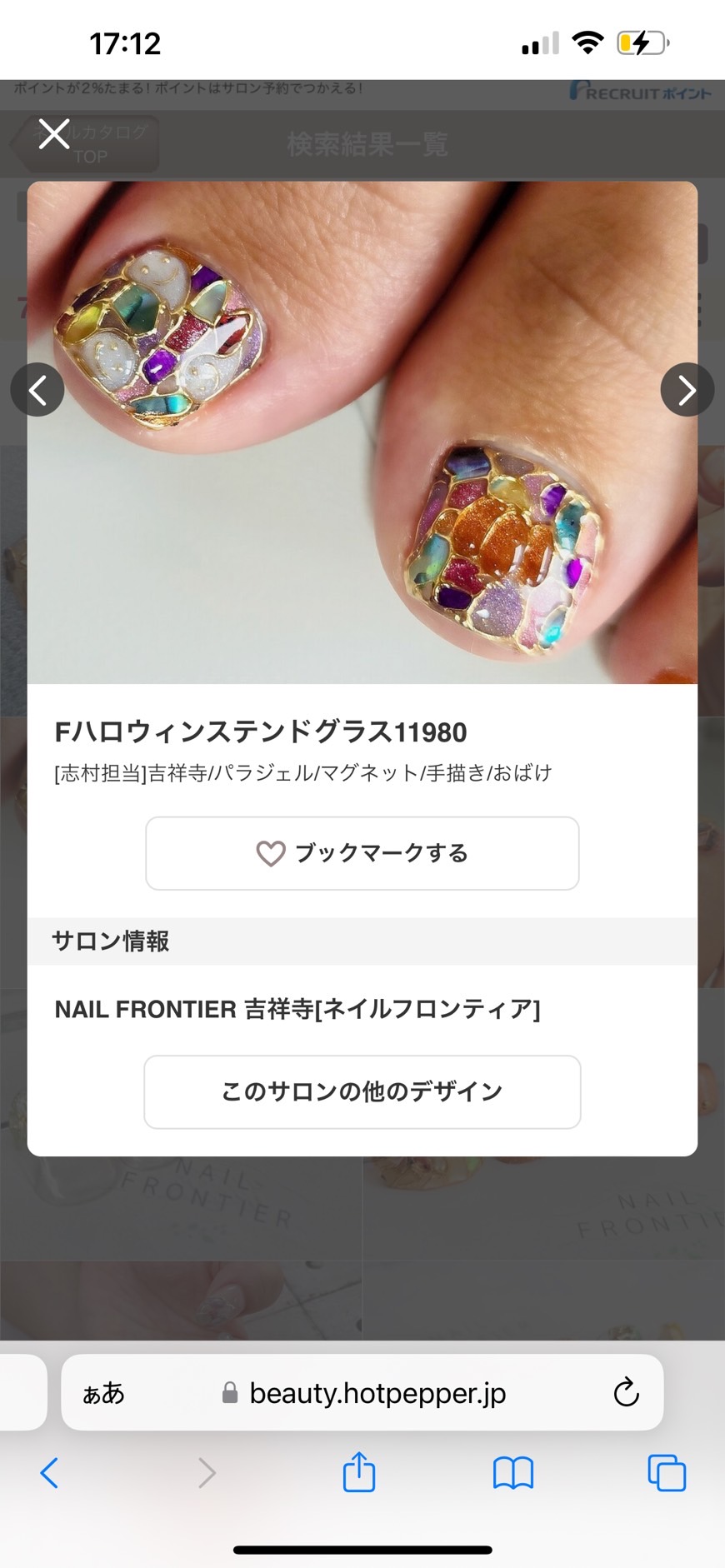Tap the beauty.hotpepper.jp address bar
The image size is (725, 1568).
[x=377, y=1393]
